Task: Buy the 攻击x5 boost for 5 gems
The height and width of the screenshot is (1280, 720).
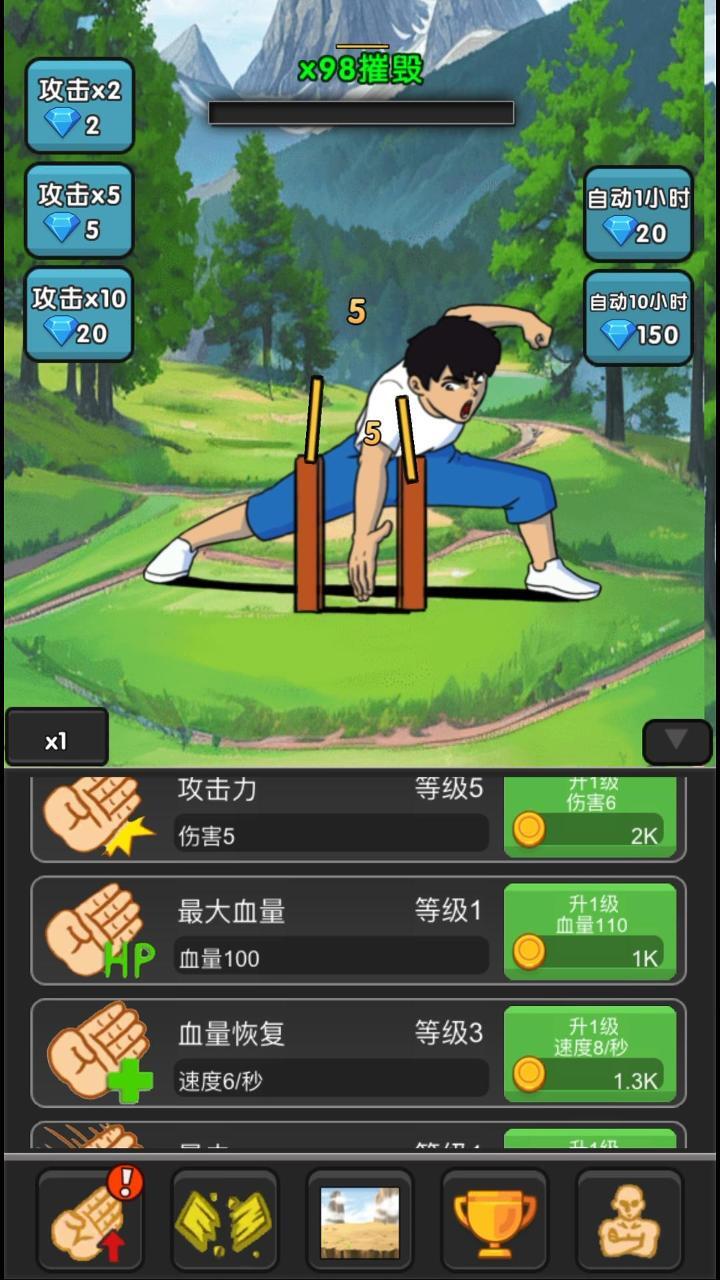Action: click(x=79, y=211)
